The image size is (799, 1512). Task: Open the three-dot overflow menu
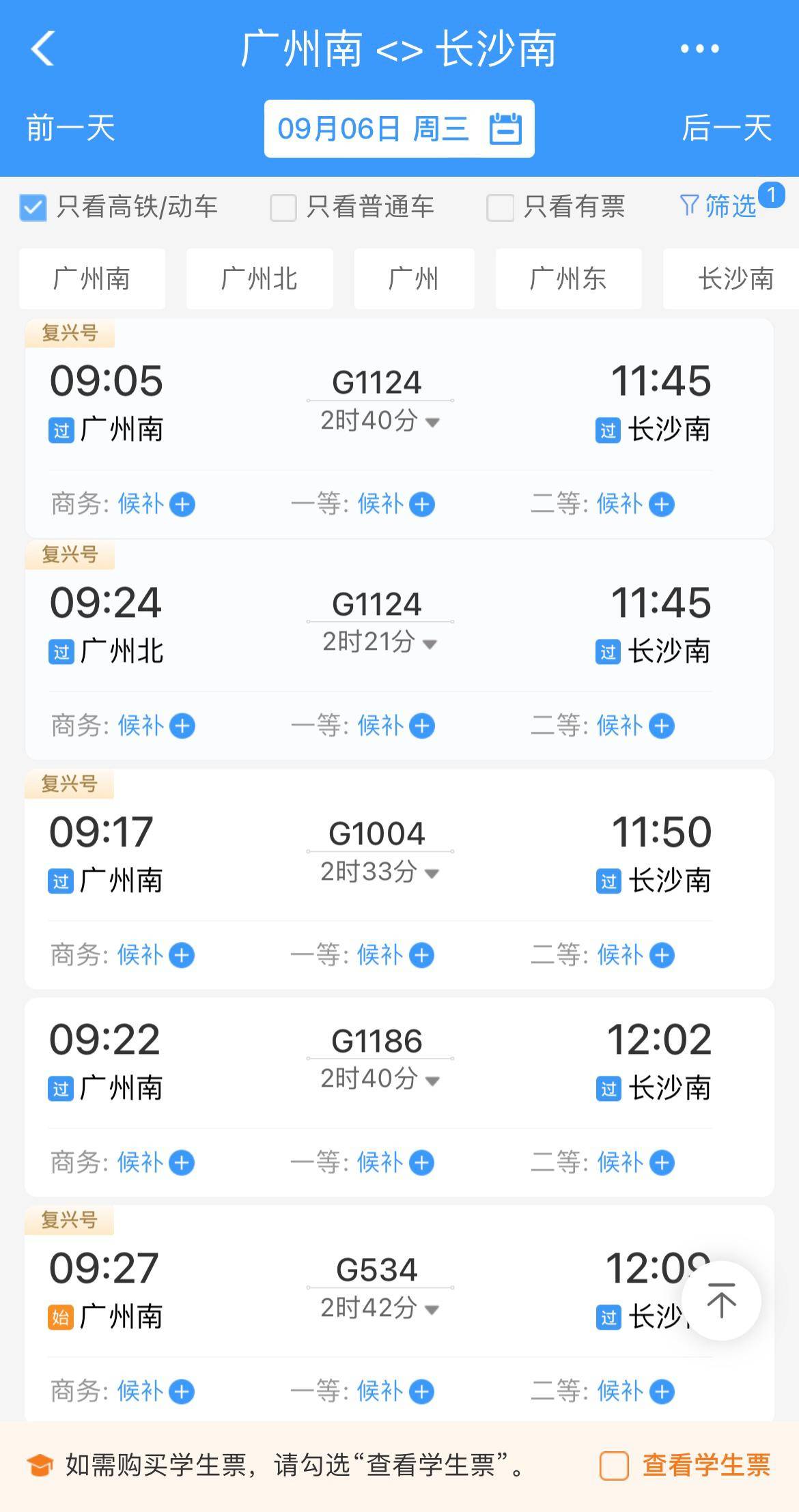[699, 49]
